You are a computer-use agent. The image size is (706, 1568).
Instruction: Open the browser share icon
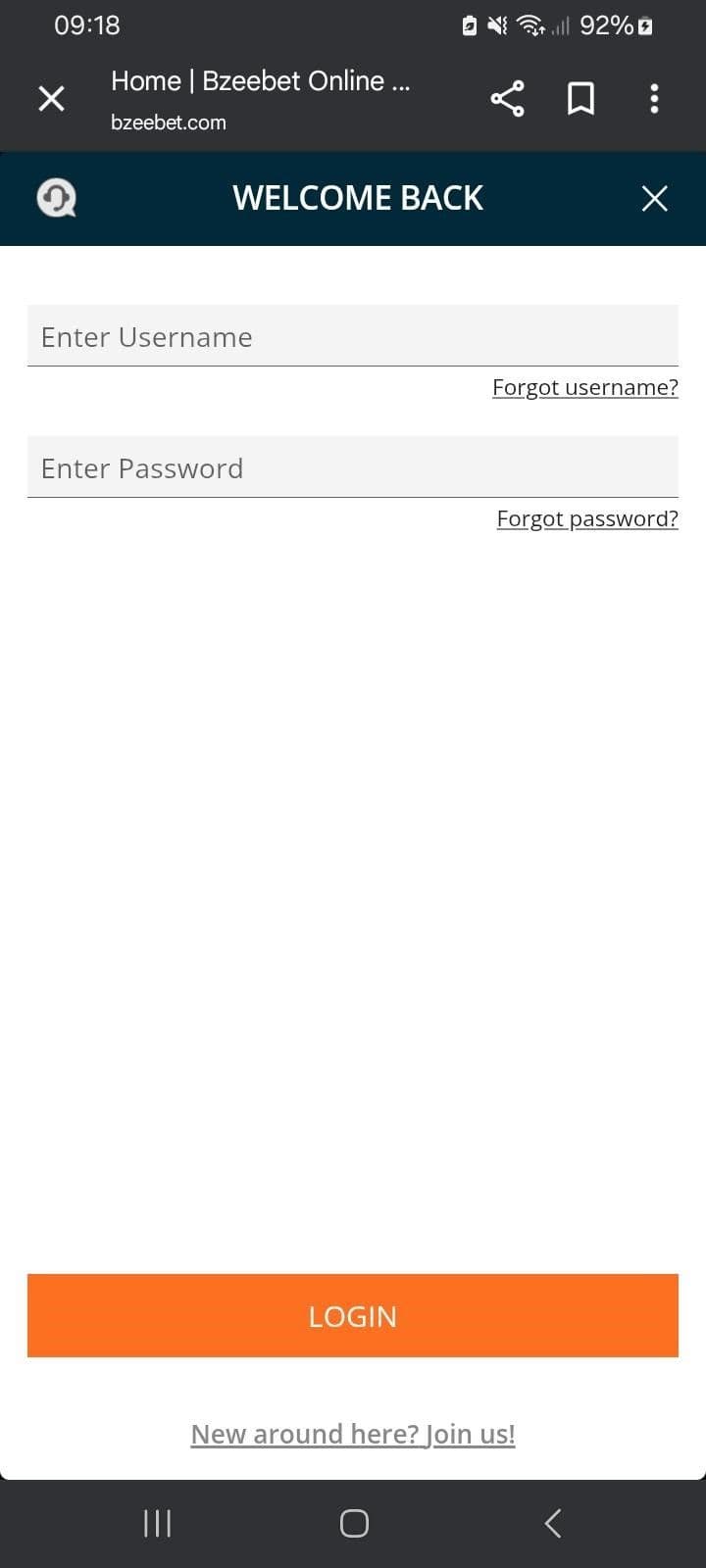[x=507, y=98]
